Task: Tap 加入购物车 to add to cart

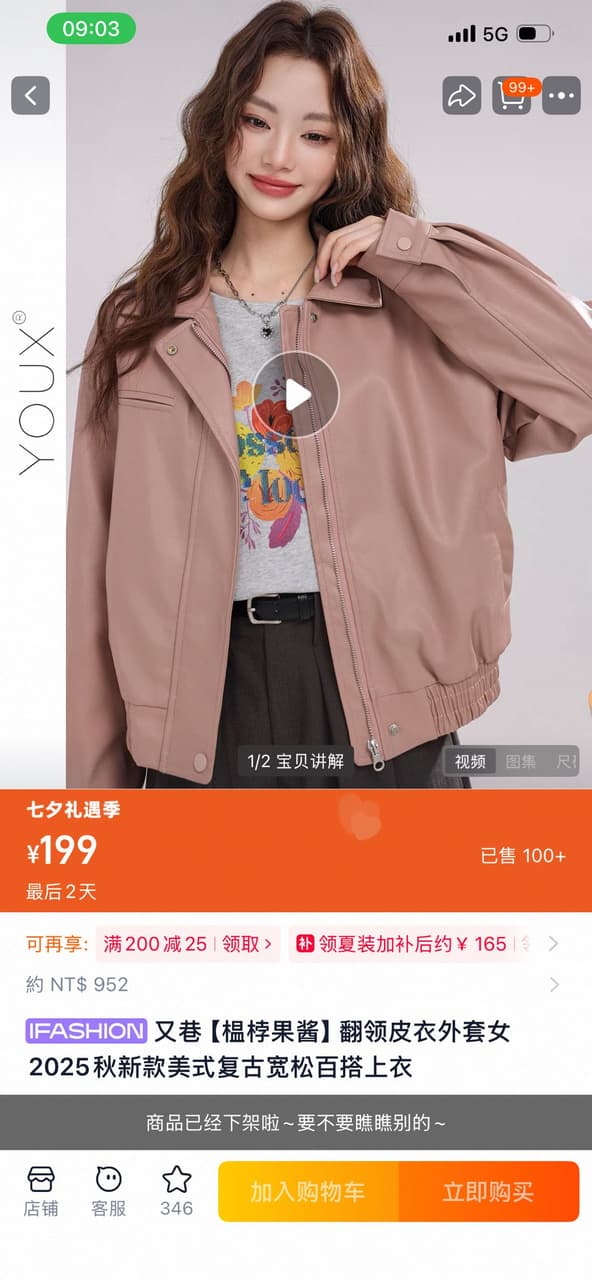Action: (x=308, y=1191)
